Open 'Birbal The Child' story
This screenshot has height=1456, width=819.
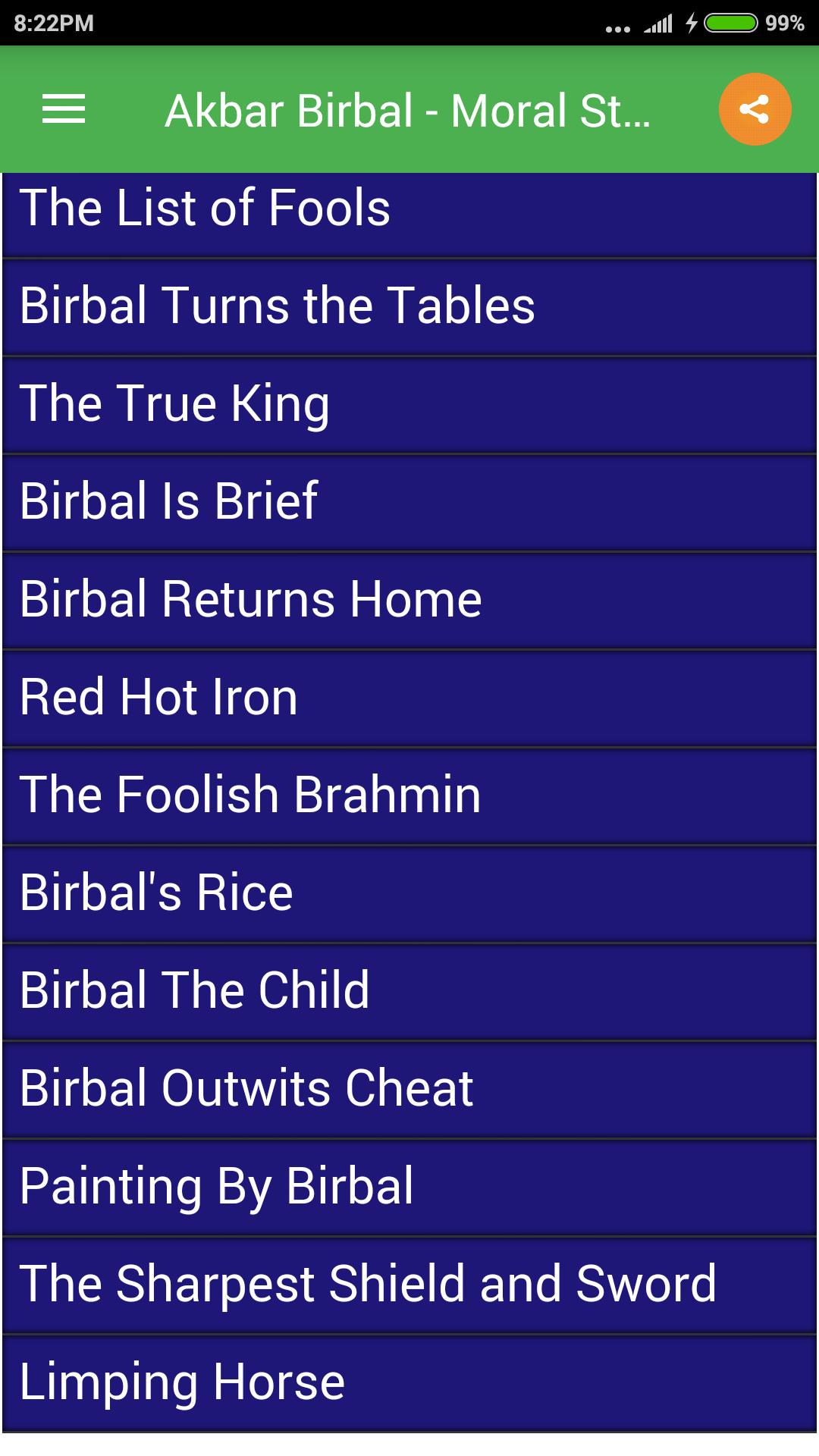click(x=409, y=989)
